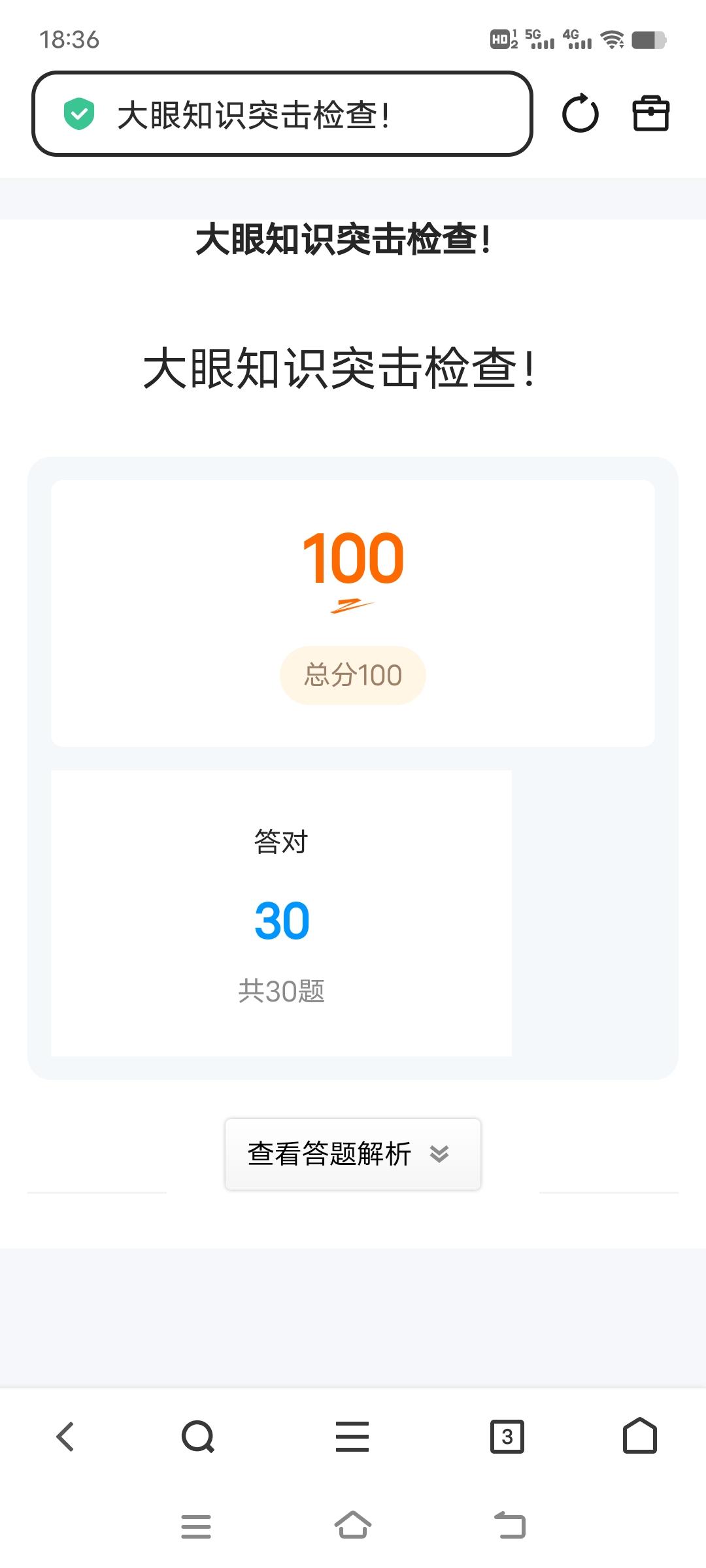Image resolution: width=706 pixels, height=1568 pixels.
Task: Tap the battery icon in status bar
Action: (x=649, y=39)
